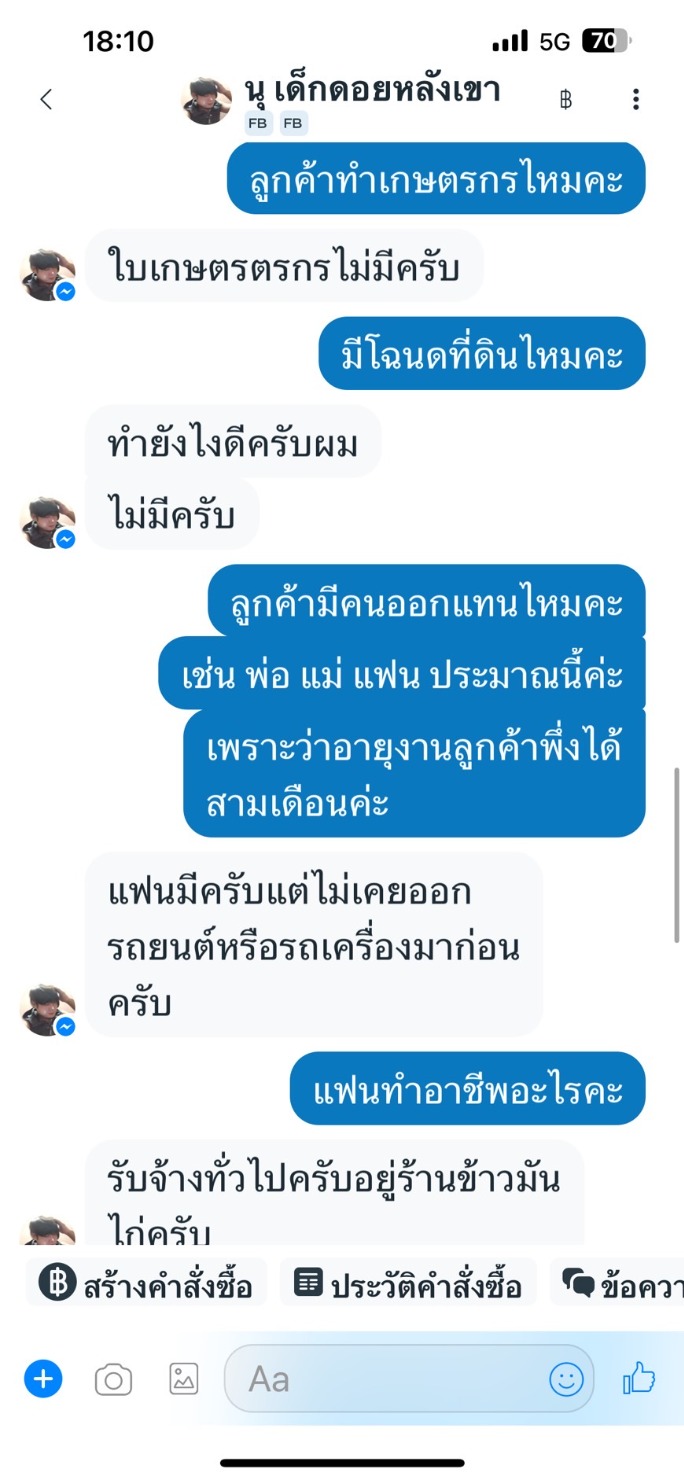Screen dimensions: 684x1480
Task: Tap the ข้อควา… chip with chat bubbles icon
Action: pyautogui.click(x=618, y=1283)
